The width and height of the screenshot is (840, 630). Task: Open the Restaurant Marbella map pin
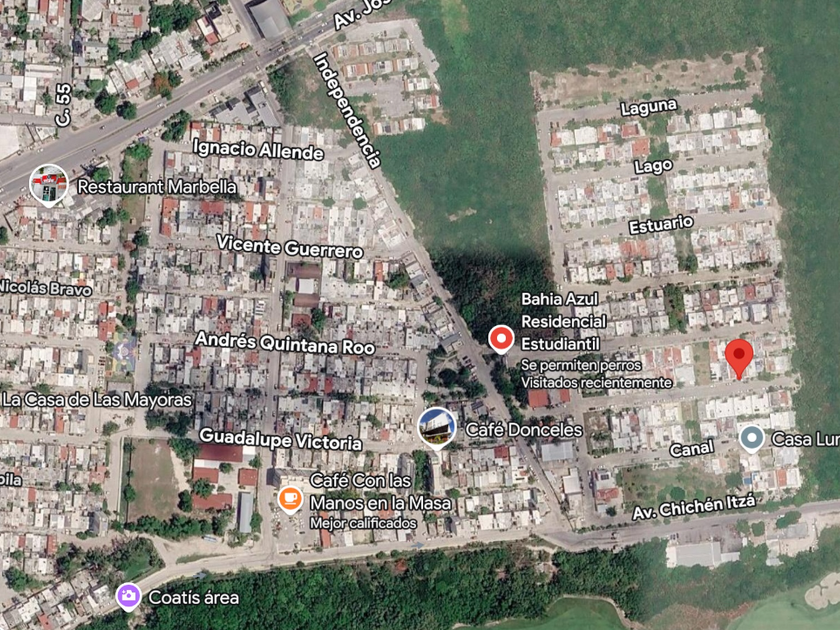[x=49, y=185]
